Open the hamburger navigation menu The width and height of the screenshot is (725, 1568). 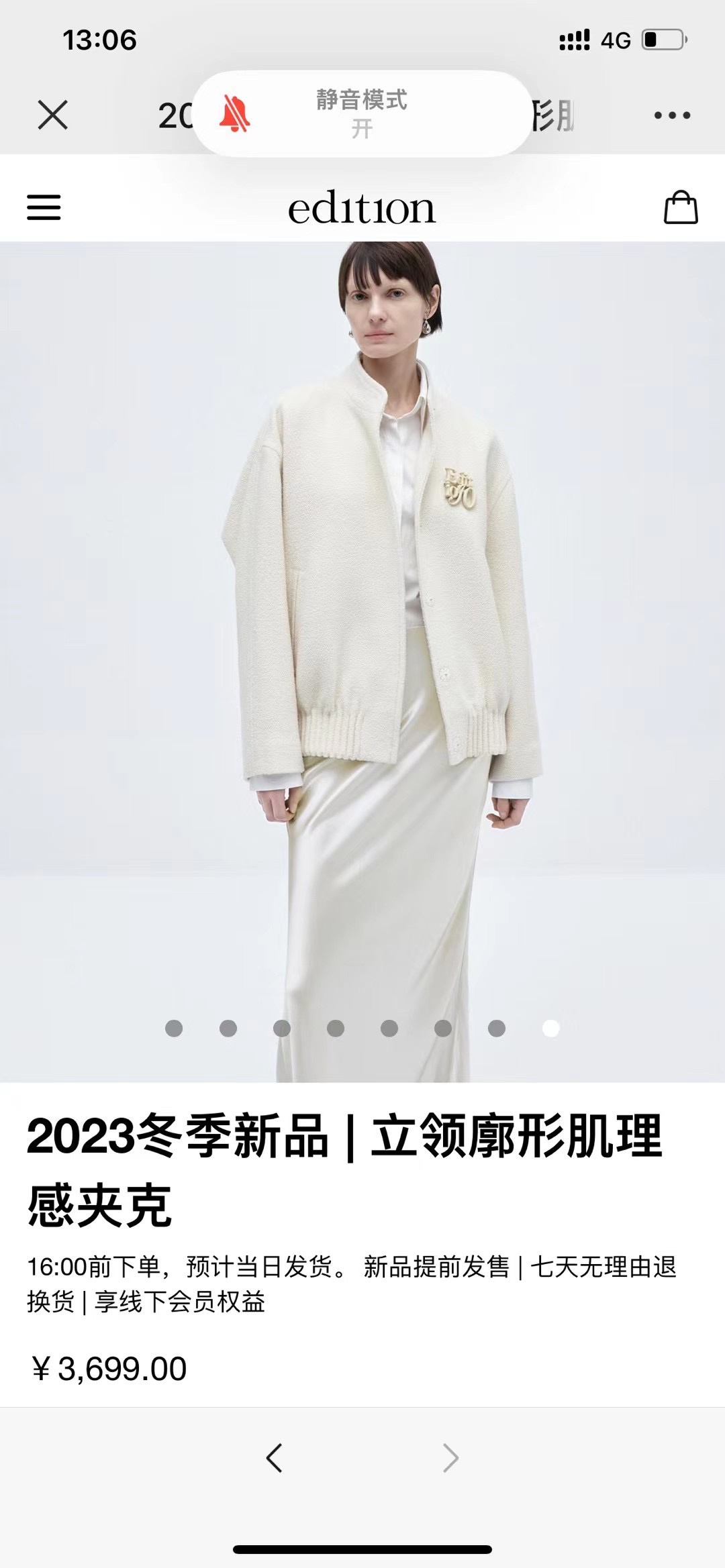pyautogui.click(x=44, y=207)
